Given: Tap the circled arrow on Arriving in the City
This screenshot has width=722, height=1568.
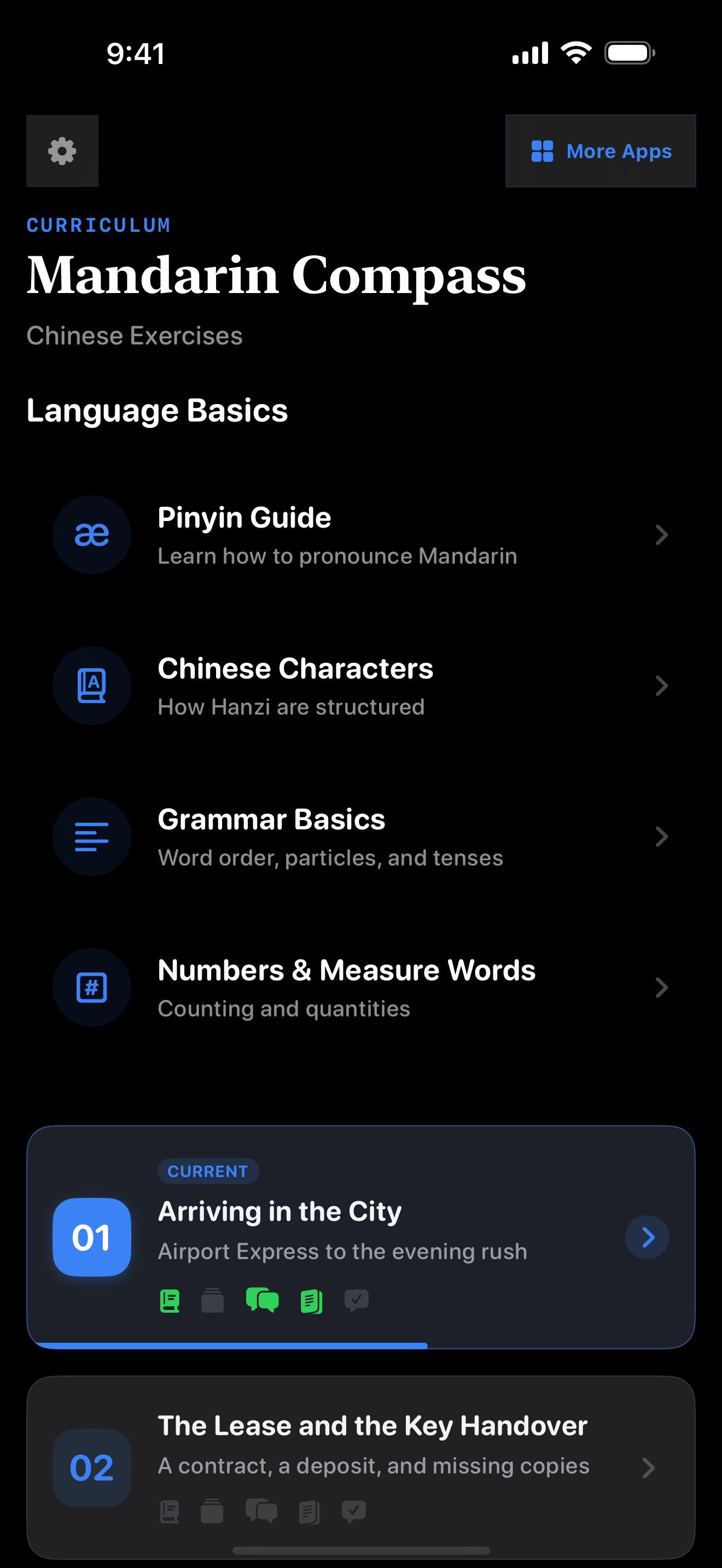Looking at the screenshot, I should point(647,1237).
